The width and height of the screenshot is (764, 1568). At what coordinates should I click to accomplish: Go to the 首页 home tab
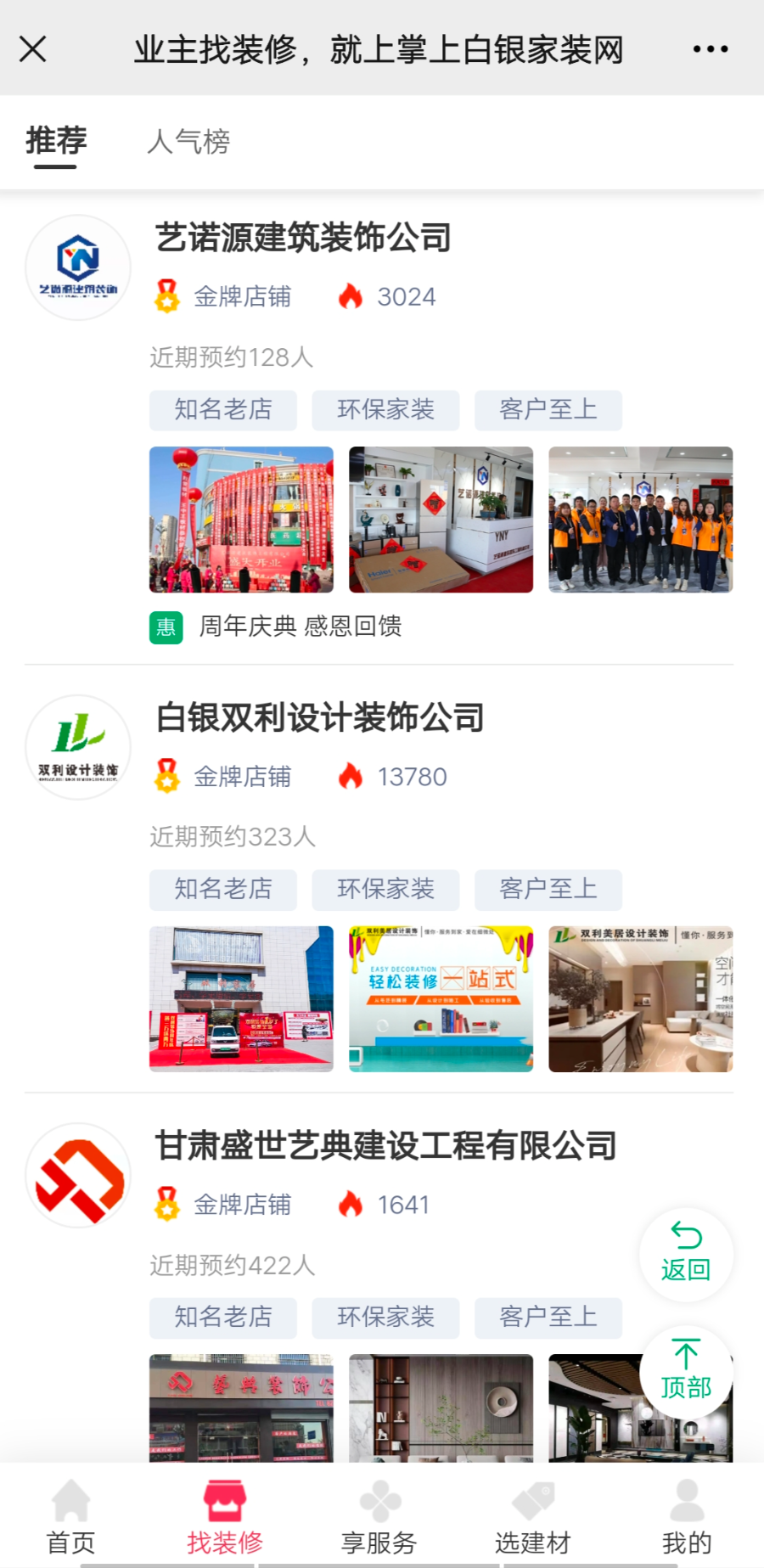(70, 1517)
